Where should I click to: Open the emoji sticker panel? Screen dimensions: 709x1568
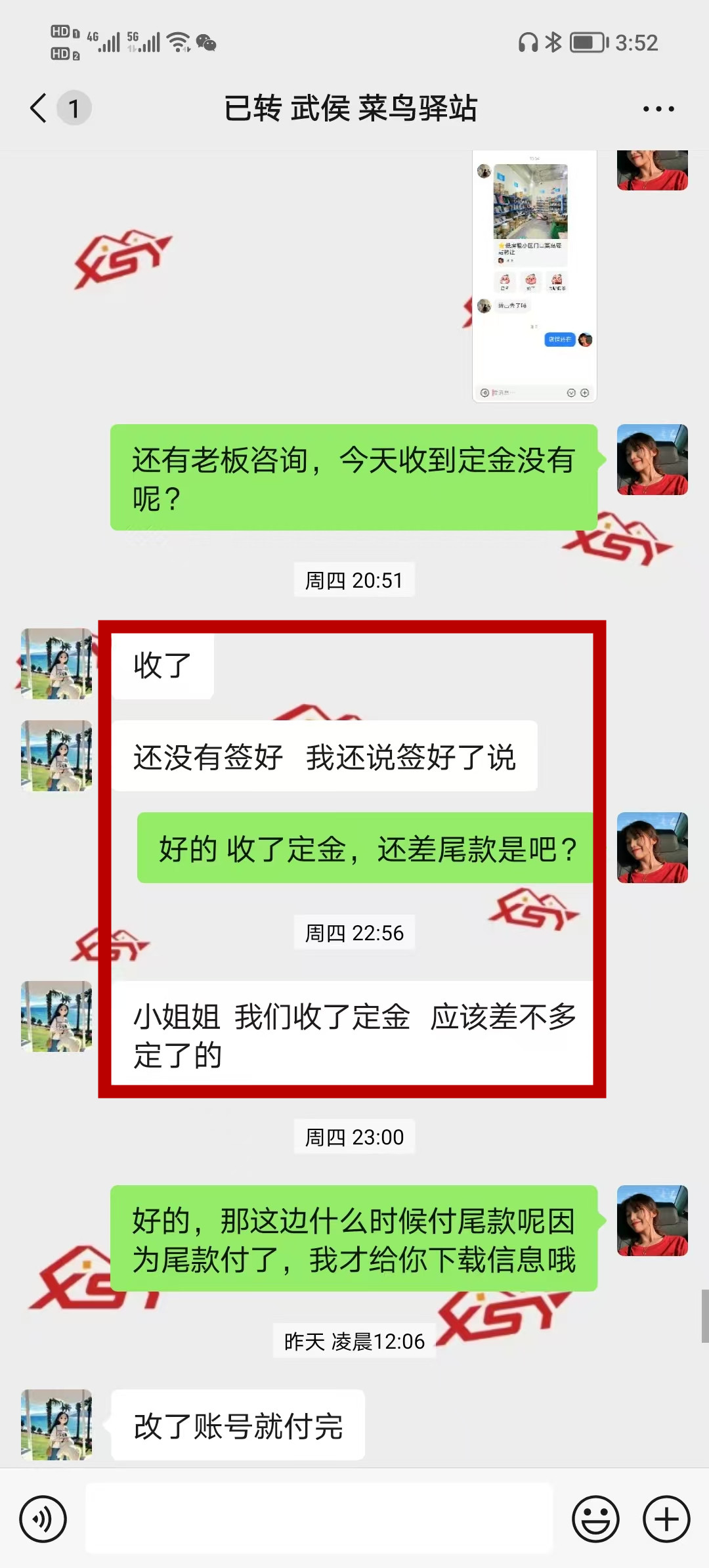[x=595, y=1519]
